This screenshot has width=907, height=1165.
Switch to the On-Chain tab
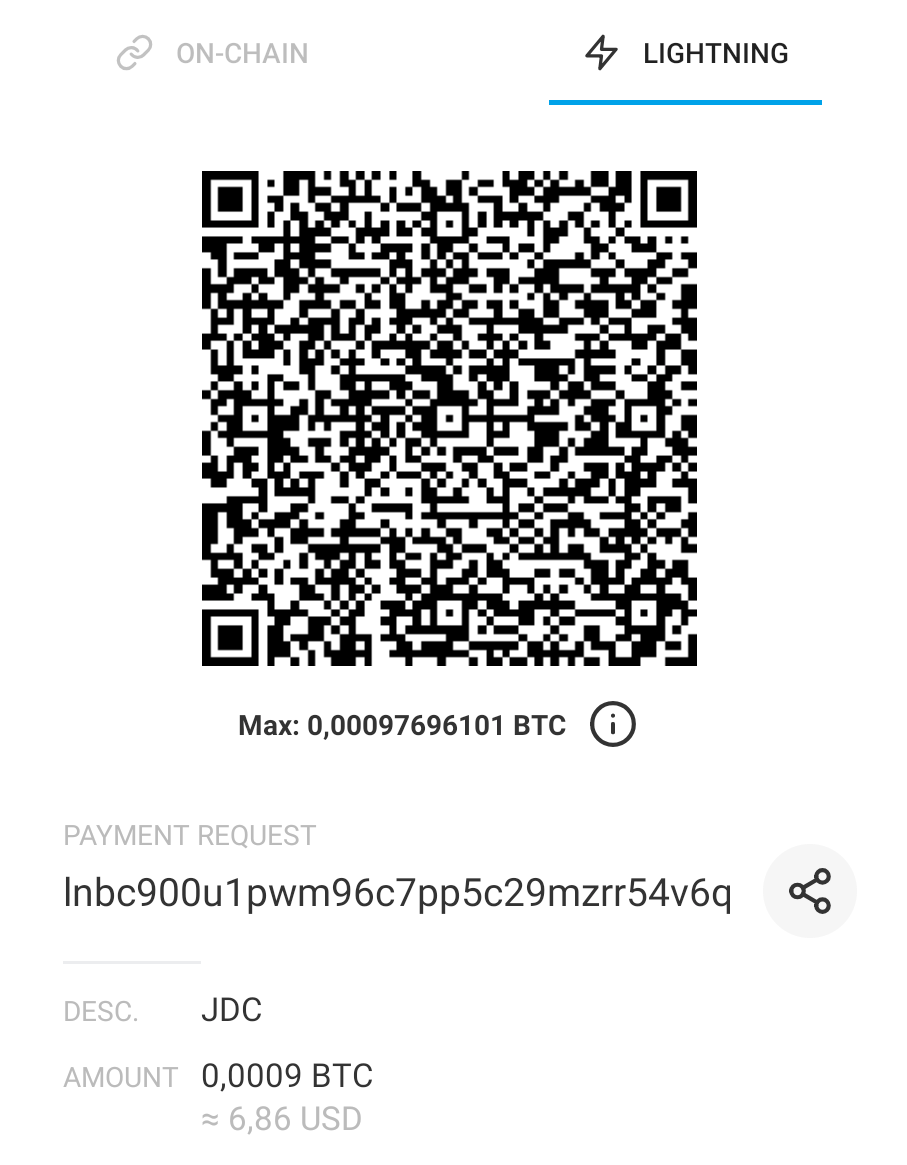(x=213, y=54)
